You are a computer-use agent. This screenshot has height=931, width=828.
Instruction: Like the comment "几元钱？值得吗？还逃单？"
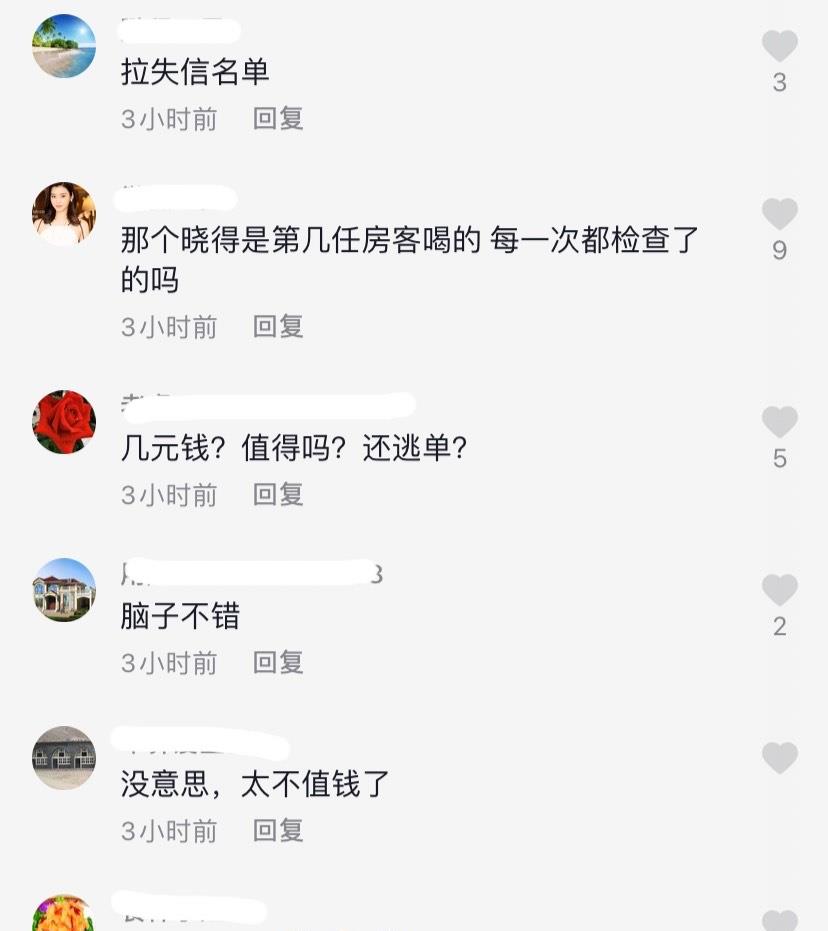coord(780,420)
